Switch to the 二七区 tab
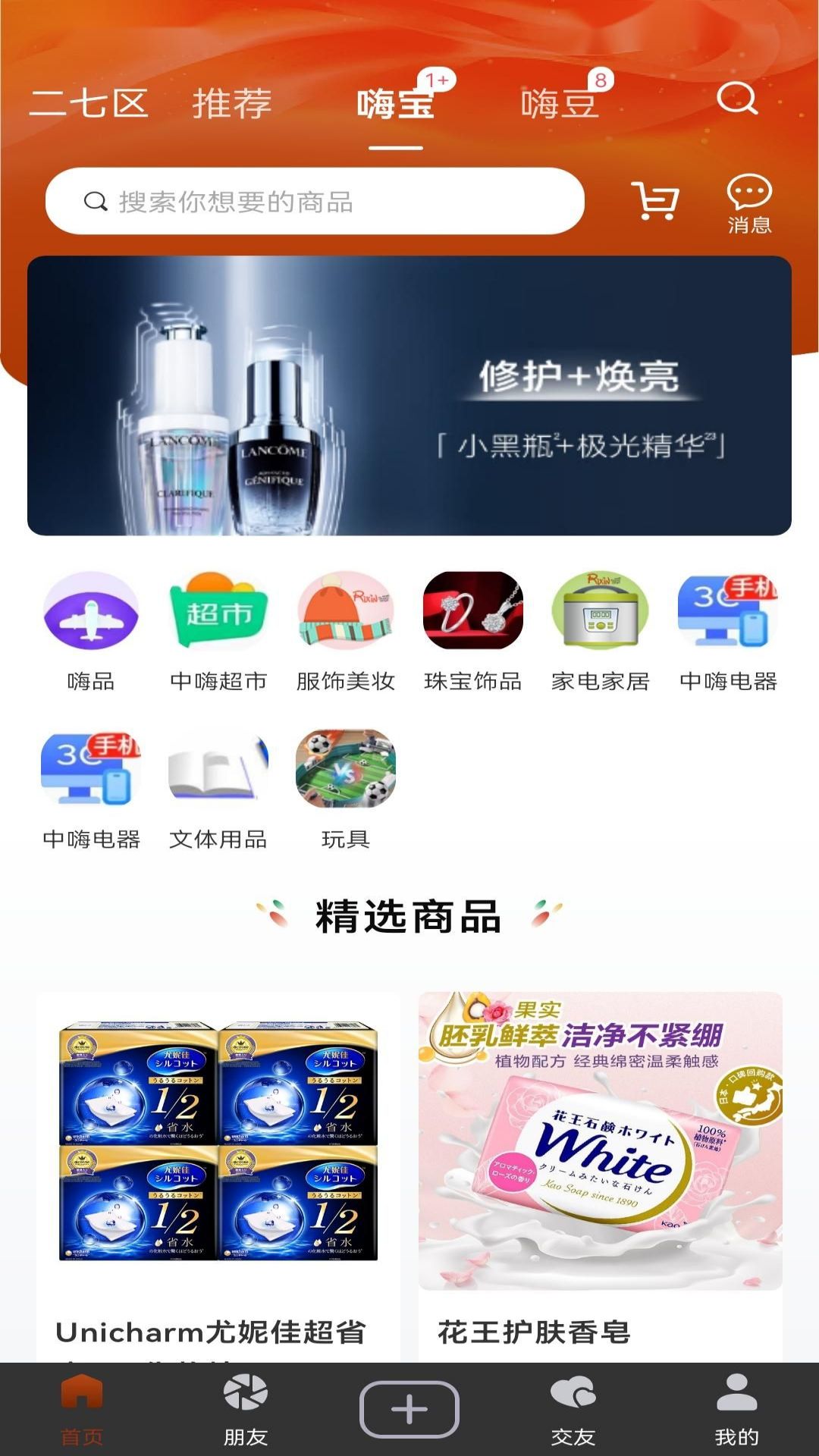Image resolution: width=819 pixels, height=1456 pixels. click(89, 103)
